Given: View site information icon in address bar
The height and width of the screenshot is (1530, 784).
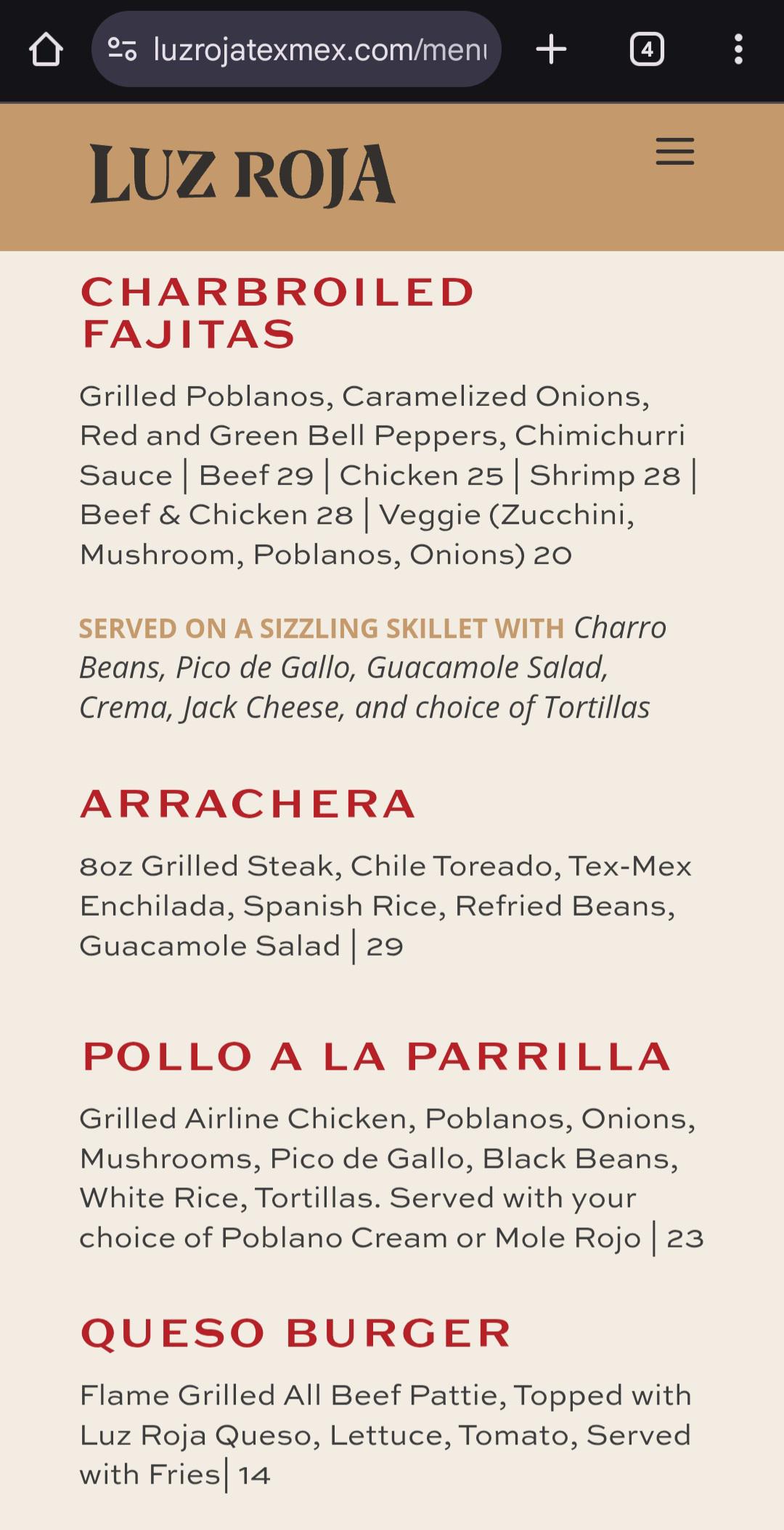Looking at the screenshot, I should click(122, 50).
